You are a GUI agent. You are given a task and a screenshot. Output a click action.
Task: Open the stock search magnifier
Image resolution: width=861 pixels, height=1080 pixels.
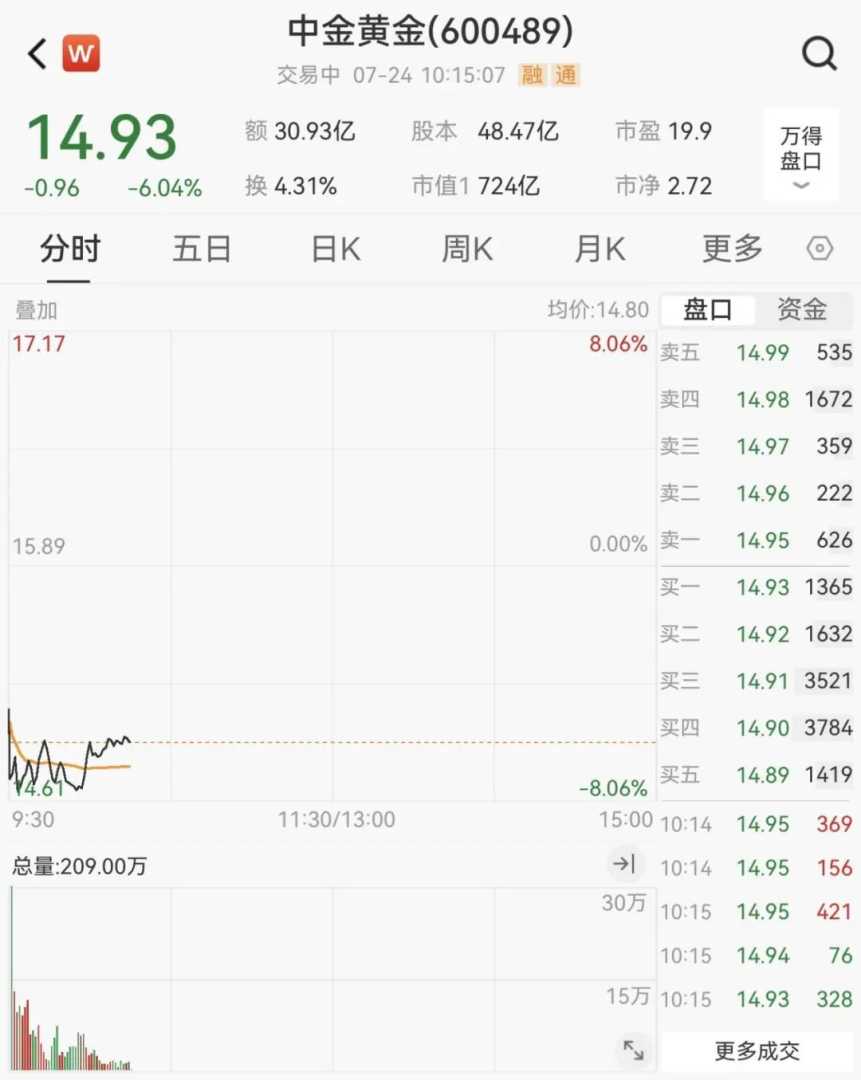tap(819, 54)
